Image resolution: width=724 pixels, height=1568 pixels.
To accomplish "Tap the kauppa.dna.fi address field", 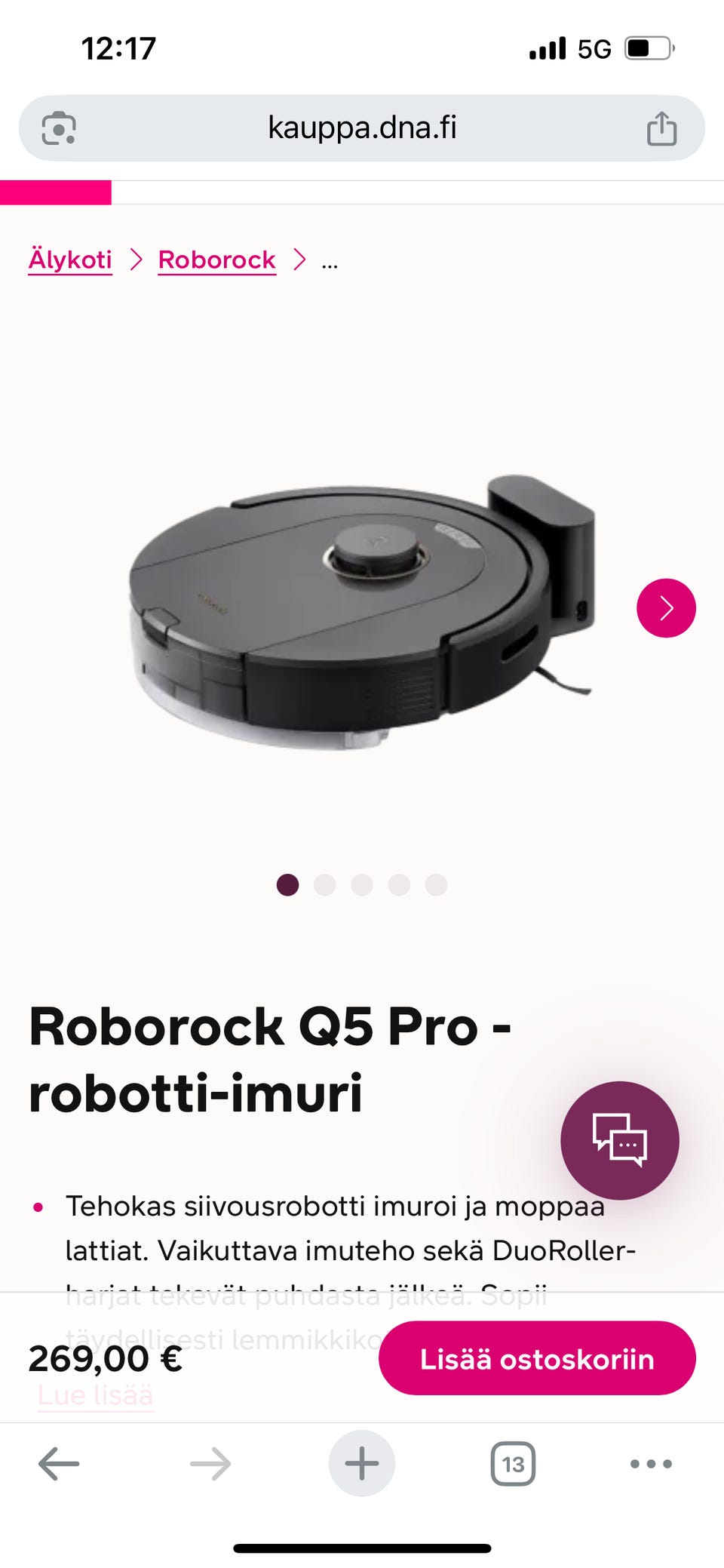I will coord(362,128).
